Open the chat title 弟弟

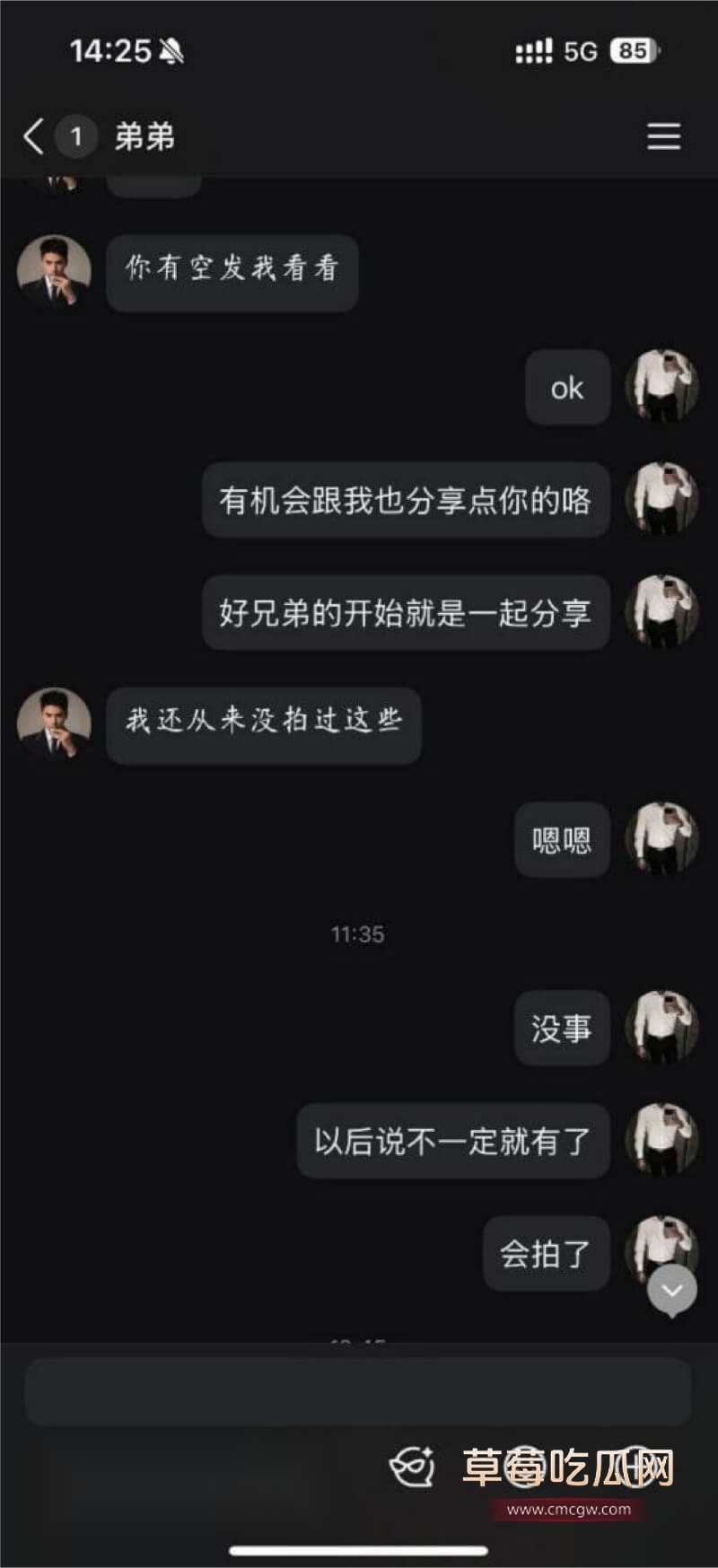146,136
